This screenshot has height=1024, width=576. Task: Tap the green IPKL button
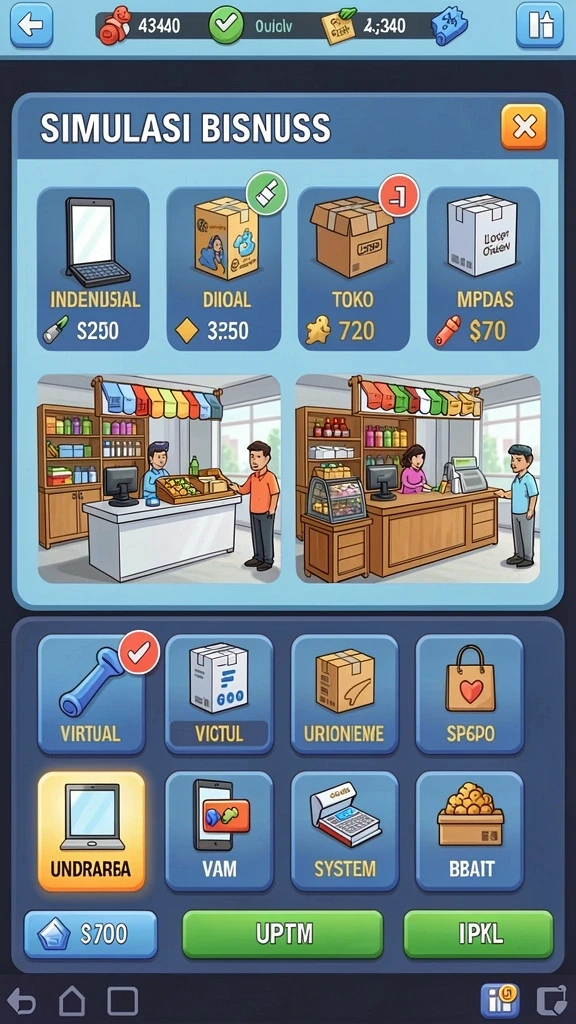479,935
